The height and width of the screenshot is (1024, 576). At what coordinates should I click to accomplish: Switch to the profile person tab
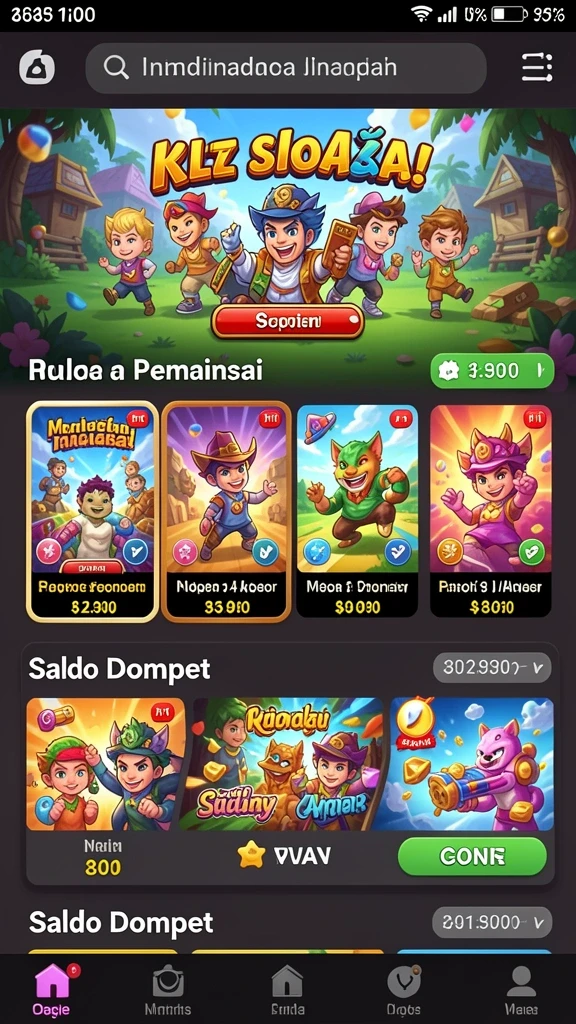pos(520,989)
